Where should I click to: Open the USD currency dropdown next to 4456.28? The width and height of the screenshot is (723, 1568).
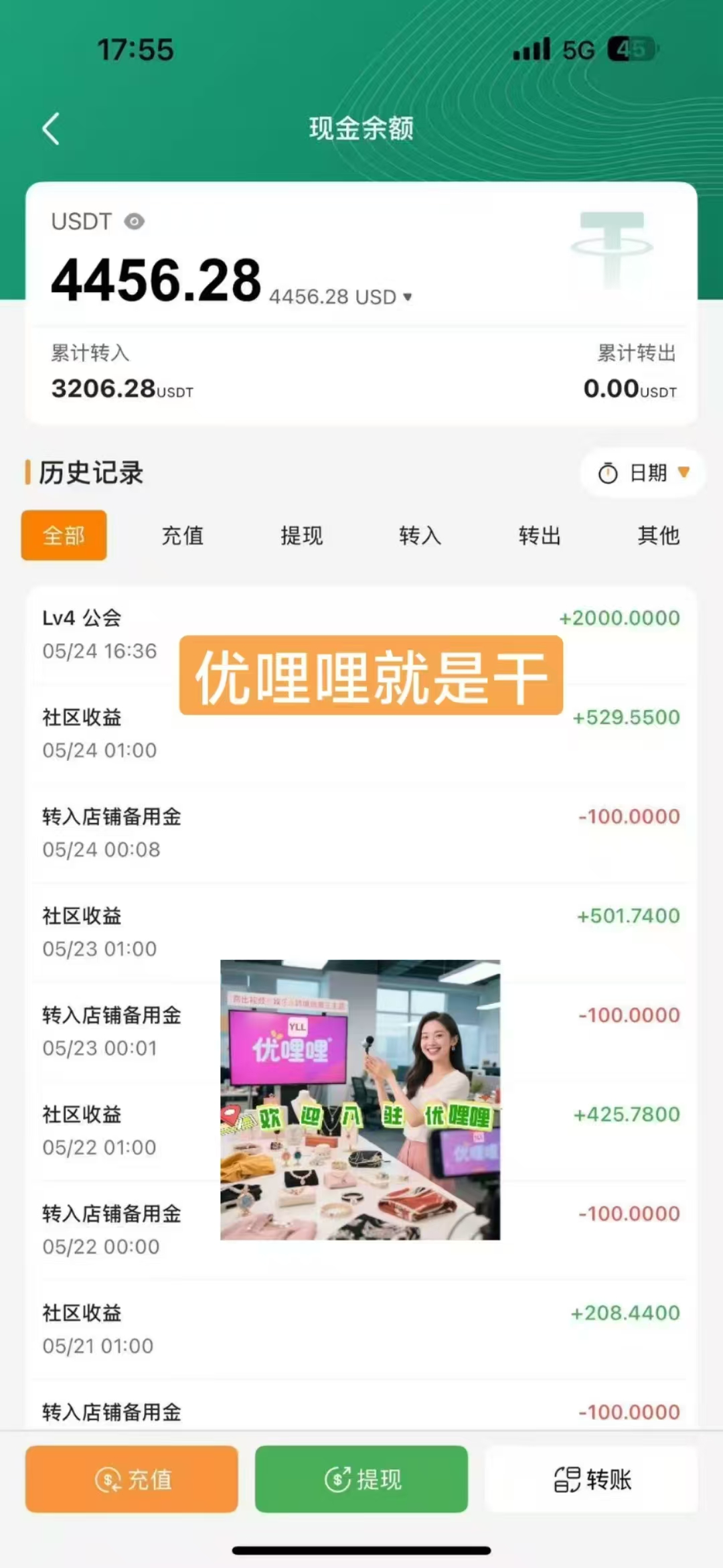pyautogui.click(x=406, y=297)
